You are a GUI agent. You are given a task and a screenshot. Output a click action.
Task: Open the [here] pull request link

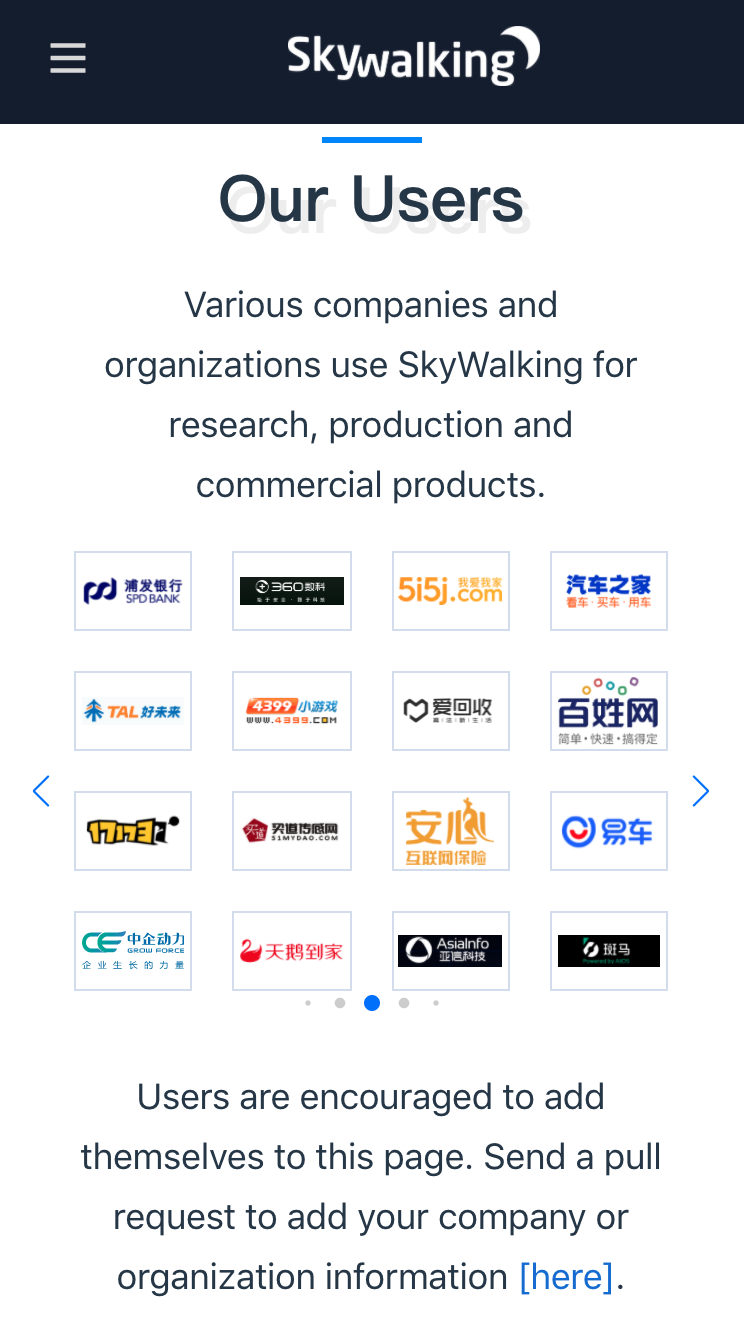point(566,1277)
